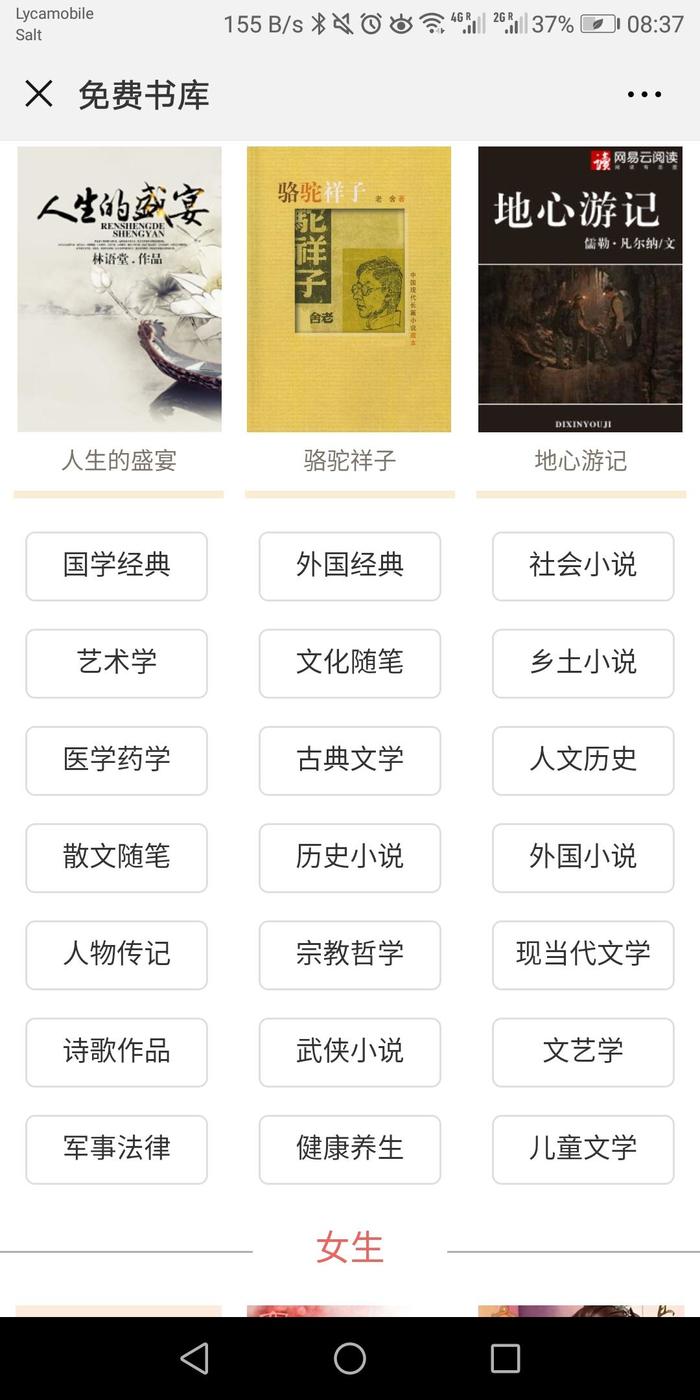Browse 人文历史 books
700x1400 pixels.
pyautogui.click(x=583, y=760)
